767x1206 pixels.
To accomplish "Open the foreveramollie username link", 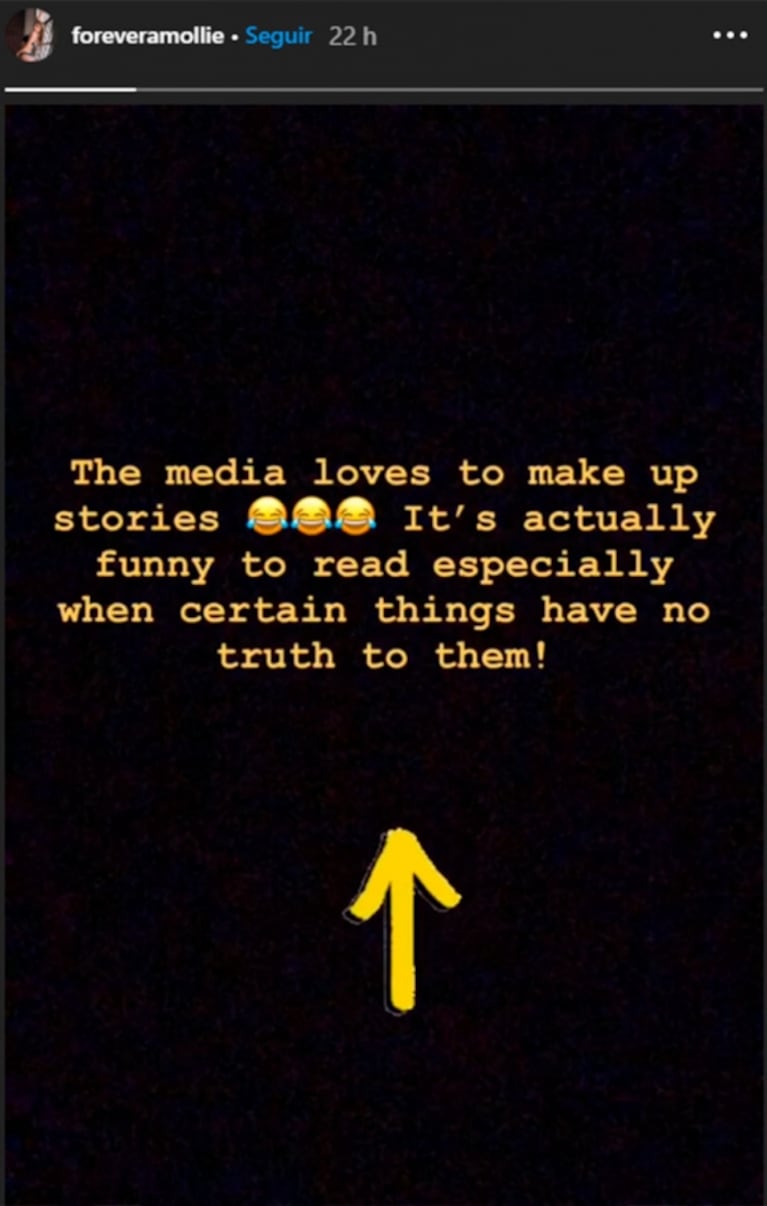I will coord(146,36).
